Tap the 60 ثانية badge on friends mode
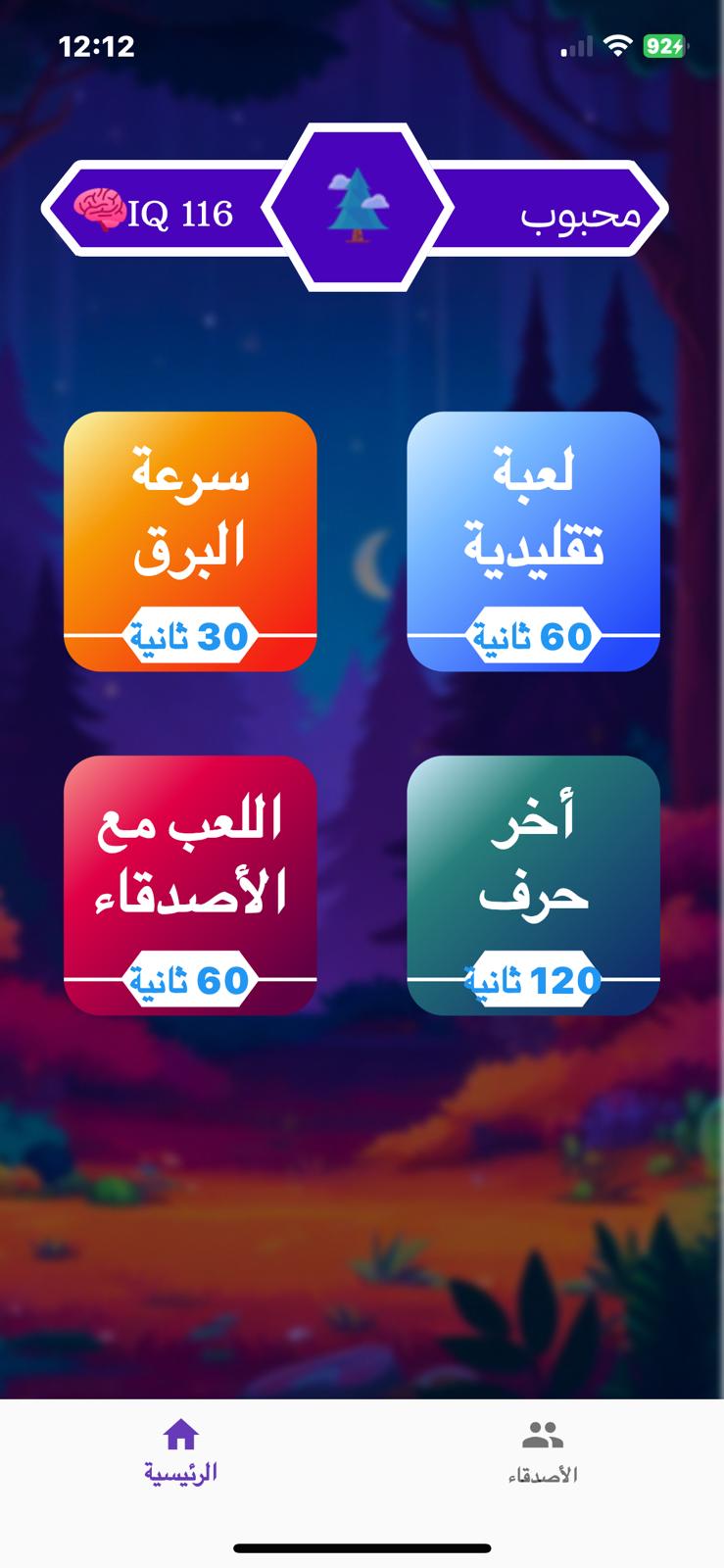 (x=190, y=978)
